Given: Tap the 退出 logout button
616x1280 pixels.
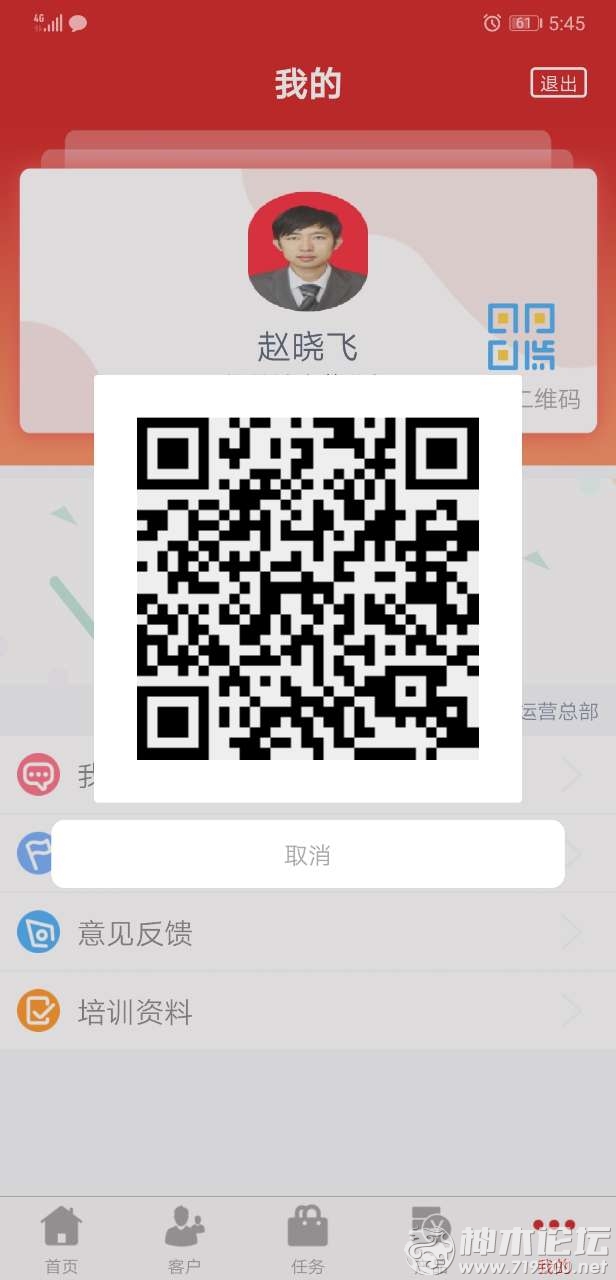Looking at the screenshot, I should pos(558,83).
